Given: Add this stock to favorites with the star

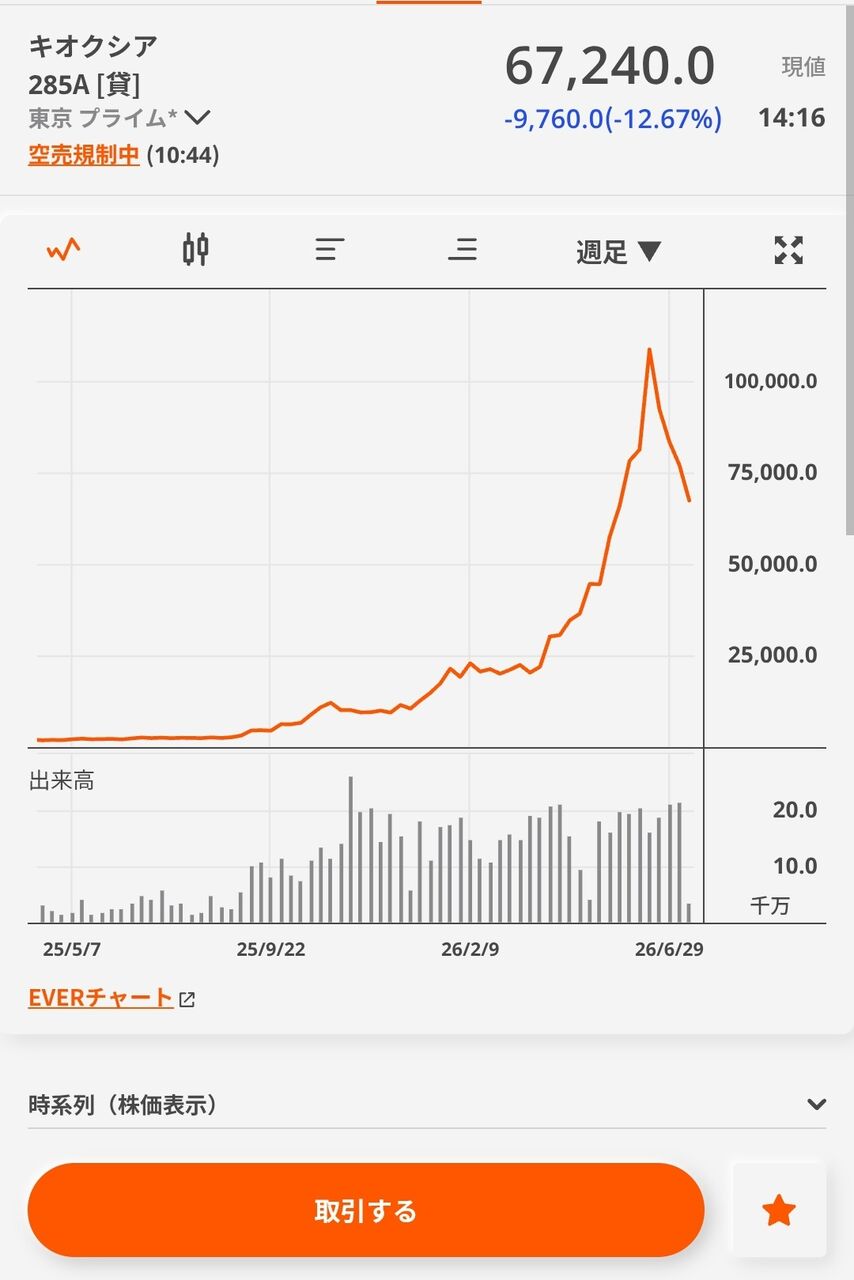Looking at the screenshot, I should [779, 1211].
